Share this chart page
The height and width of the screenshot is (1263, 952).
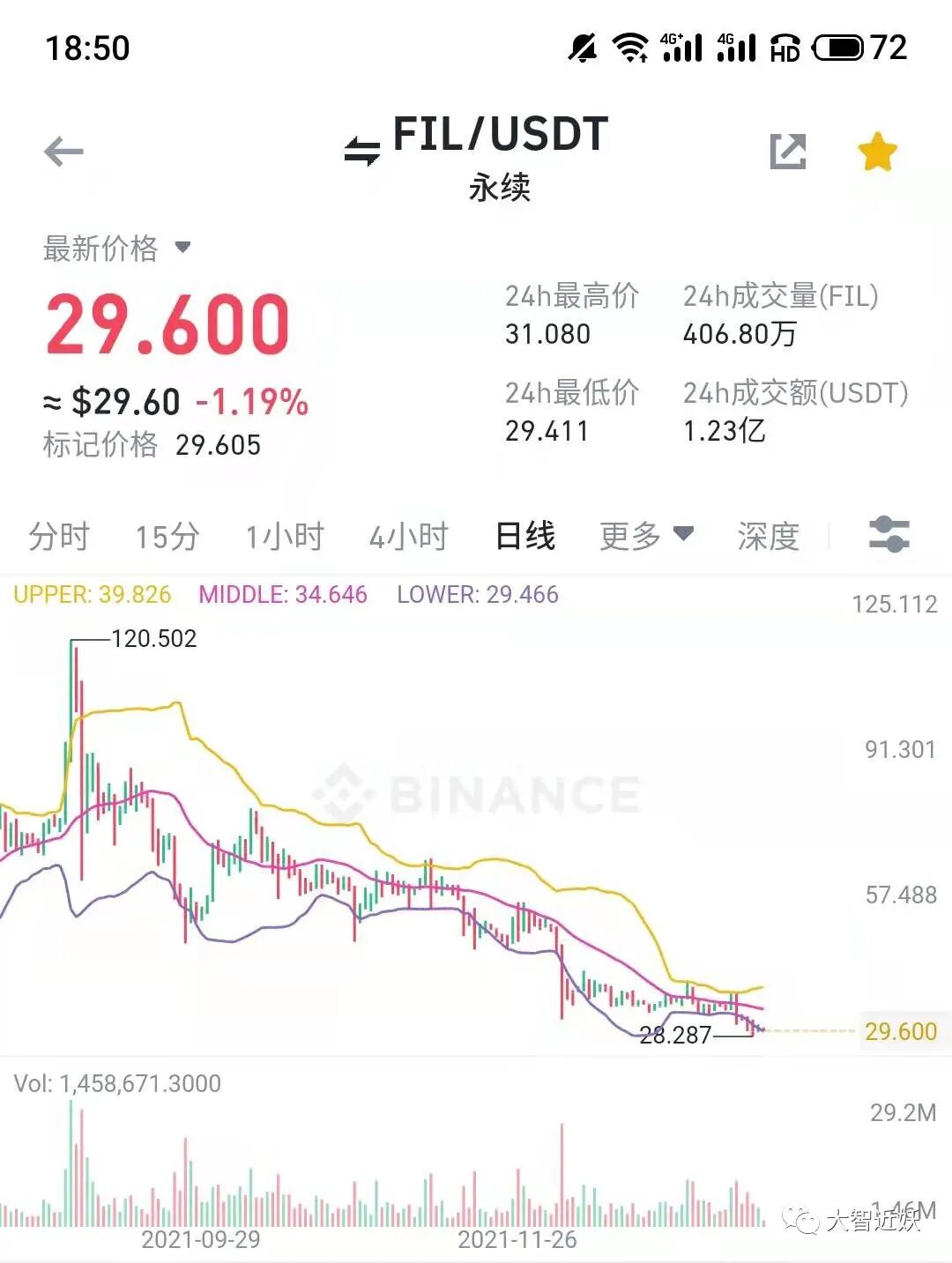click(787, 151)
